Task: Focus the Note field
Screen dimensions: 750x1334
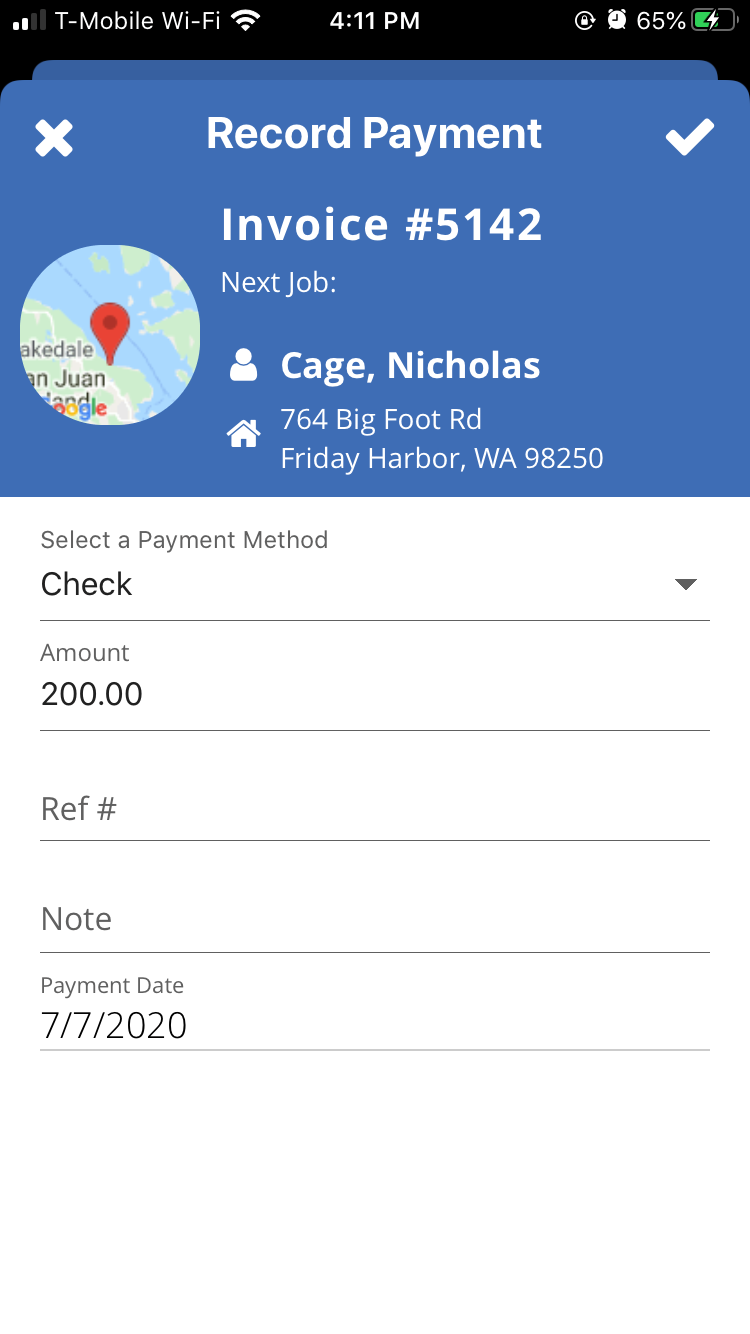Action: tap(374, 919)
